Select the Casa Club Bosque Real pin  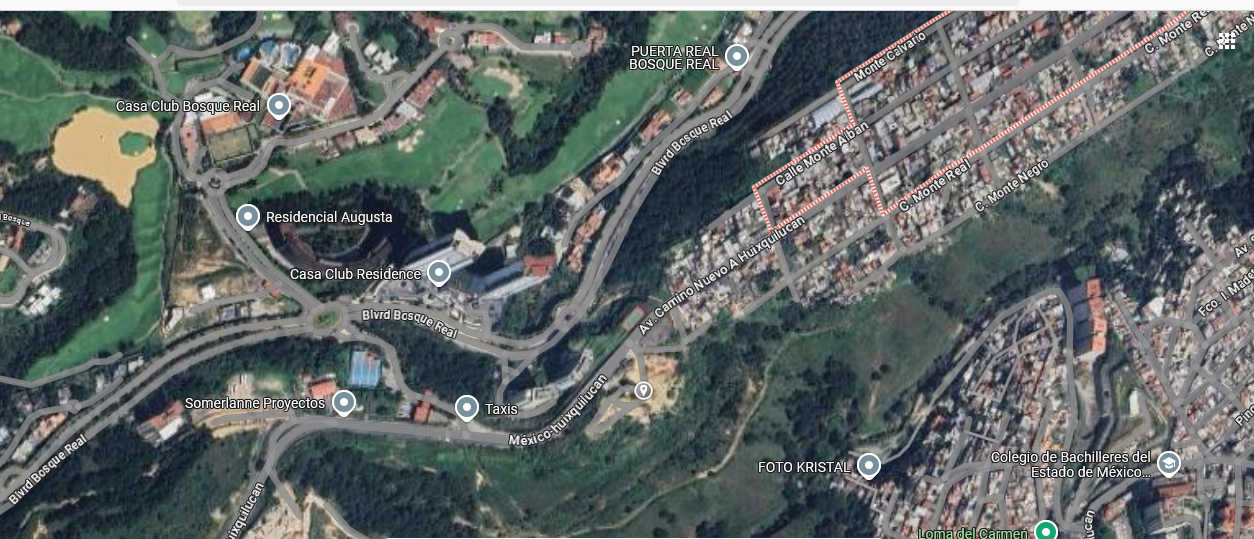[x=279, y=105]
